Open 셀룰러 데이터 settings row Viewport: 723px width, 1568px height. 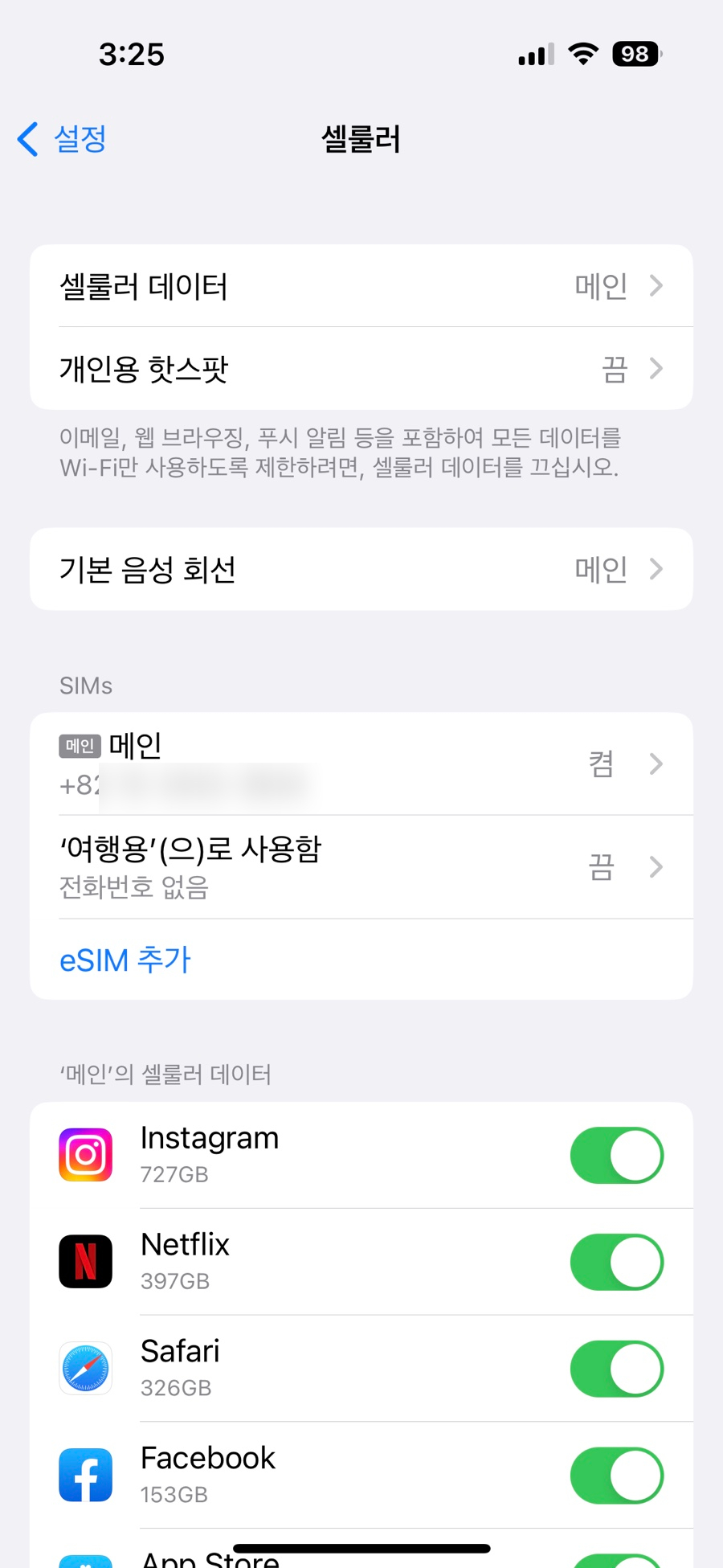[x=361, y=286]
